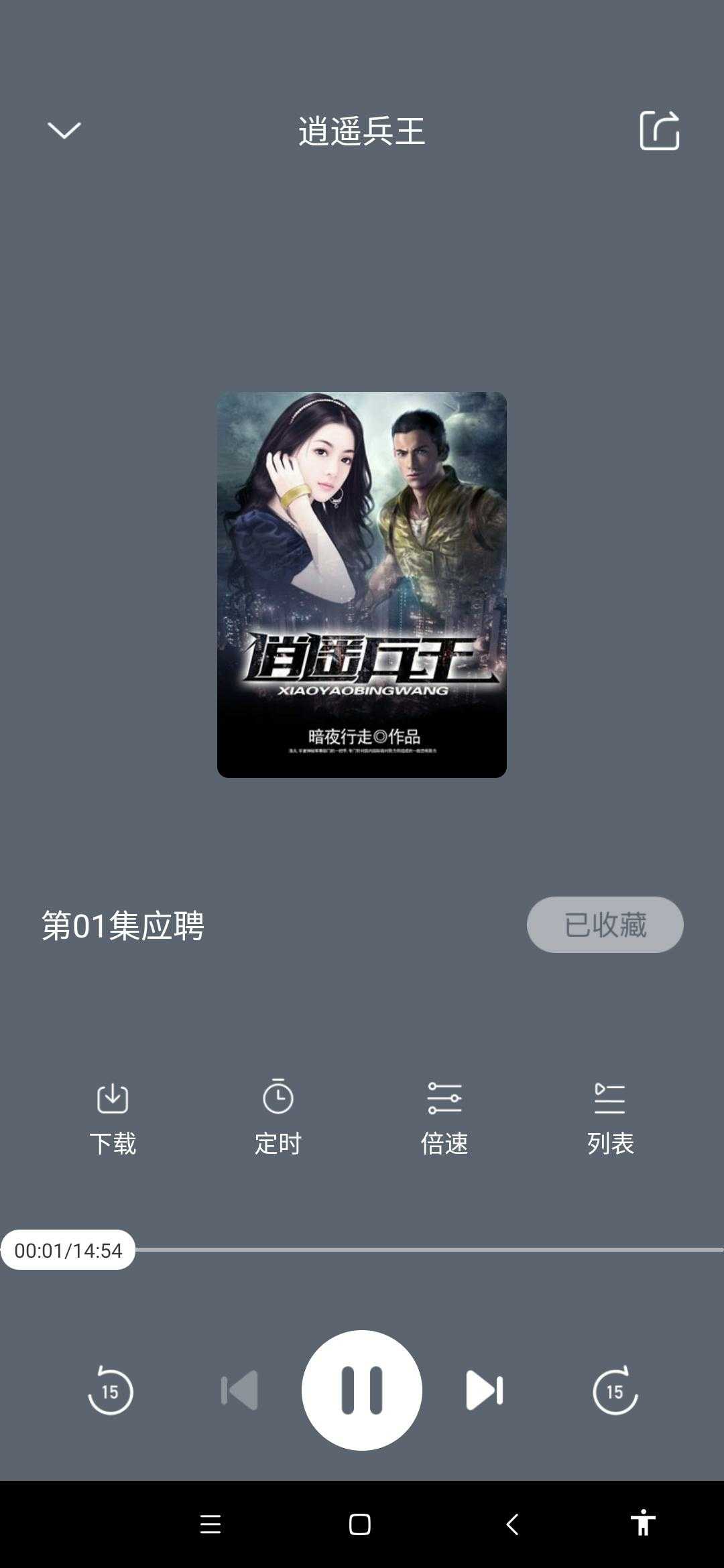
Task: Tap the 已收藏 favorited button
Action: 605,925
